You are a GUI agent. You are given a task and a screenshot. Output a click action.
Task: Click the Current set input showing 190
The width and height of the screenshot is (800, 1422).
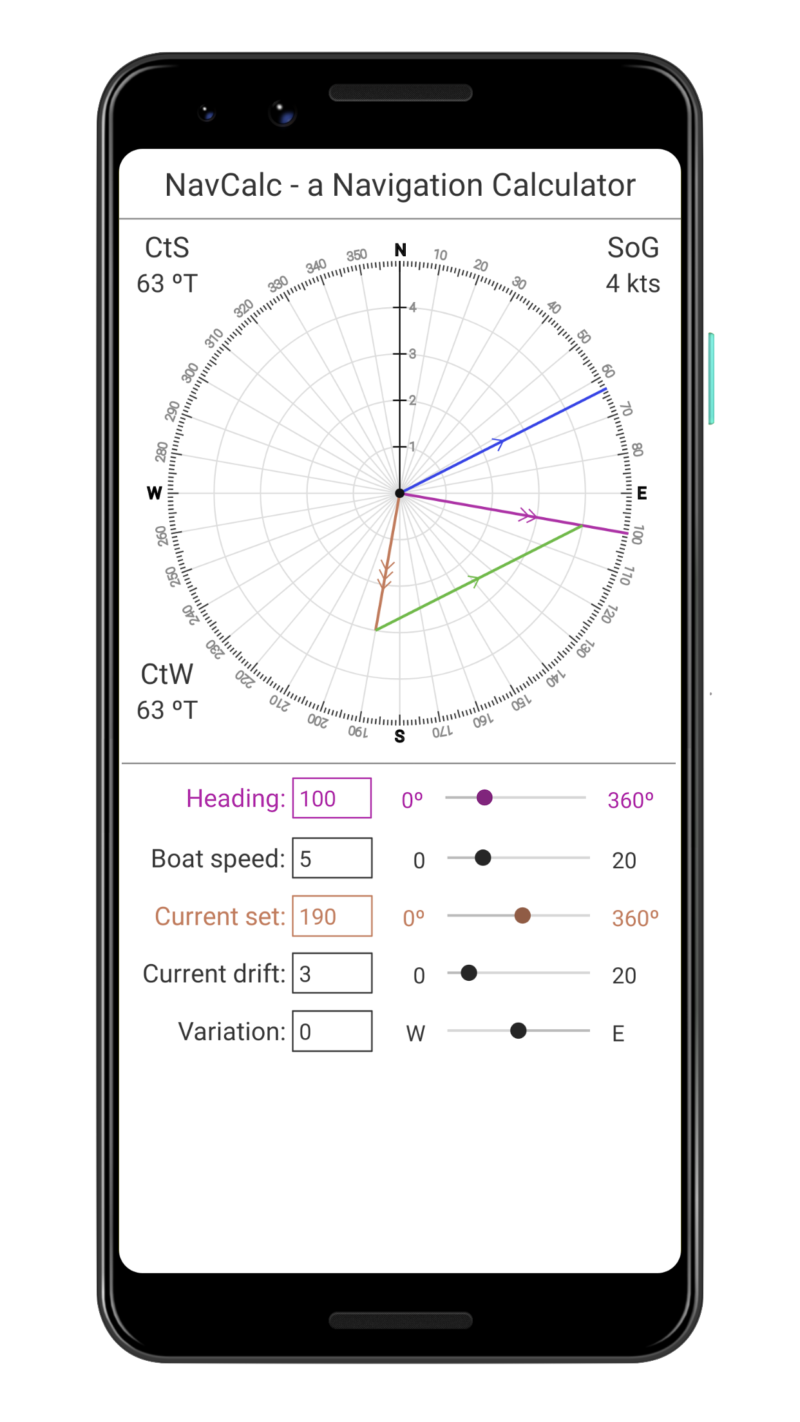tap(331, 915)
